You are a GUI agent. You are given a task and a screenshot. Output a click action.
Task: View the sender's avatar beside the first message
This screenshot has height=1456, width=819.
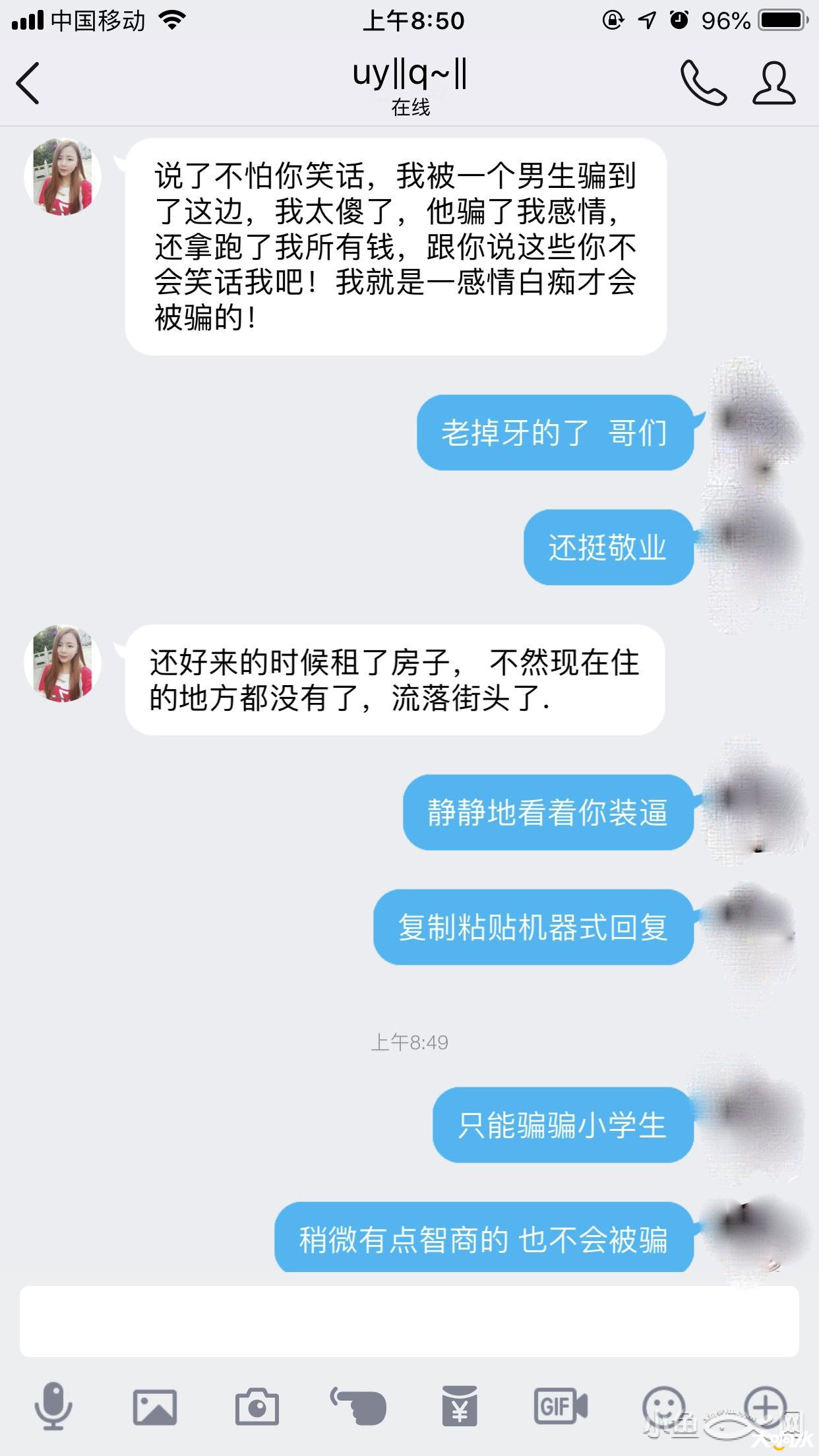pos(63,177)
